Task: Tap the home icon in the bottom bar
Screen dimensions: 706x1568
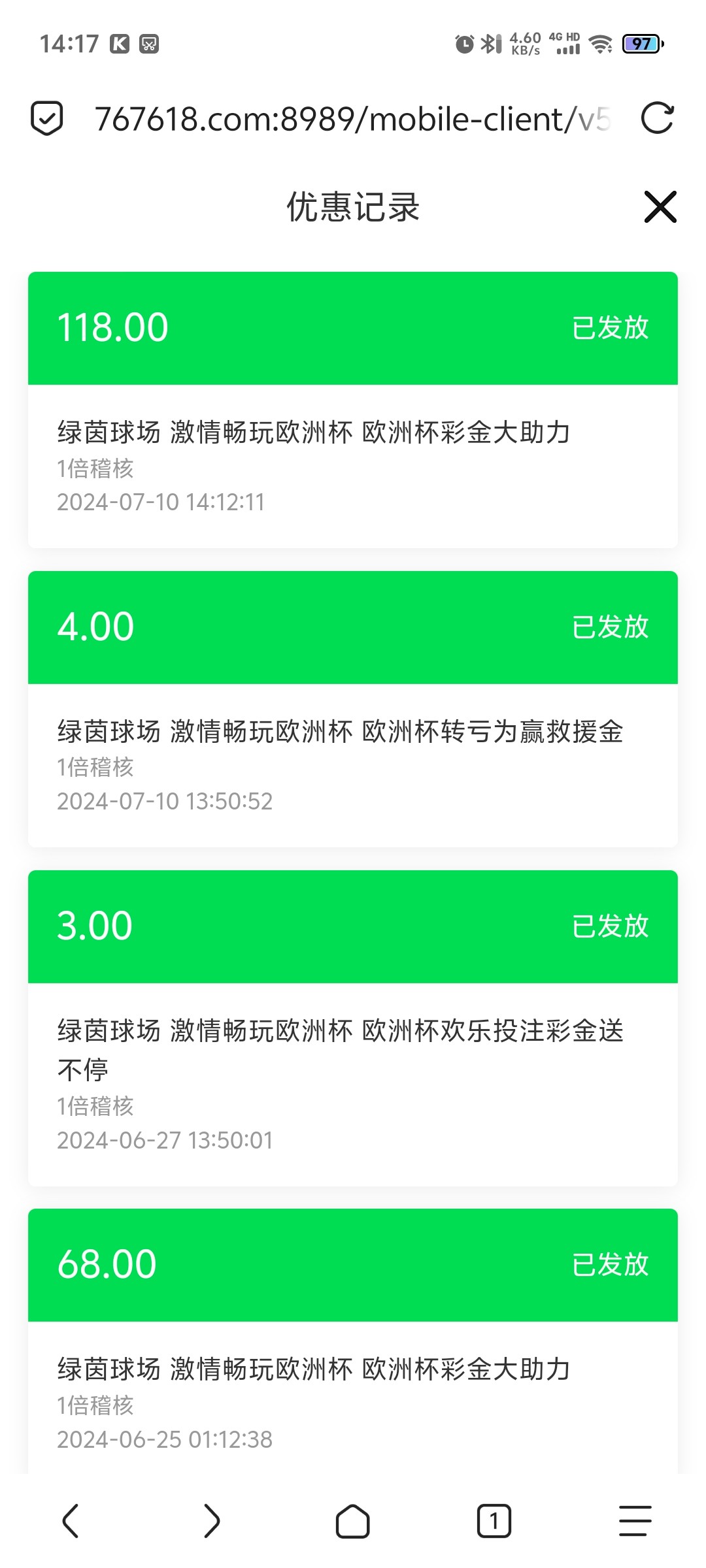Action: tap(353, 1521)
